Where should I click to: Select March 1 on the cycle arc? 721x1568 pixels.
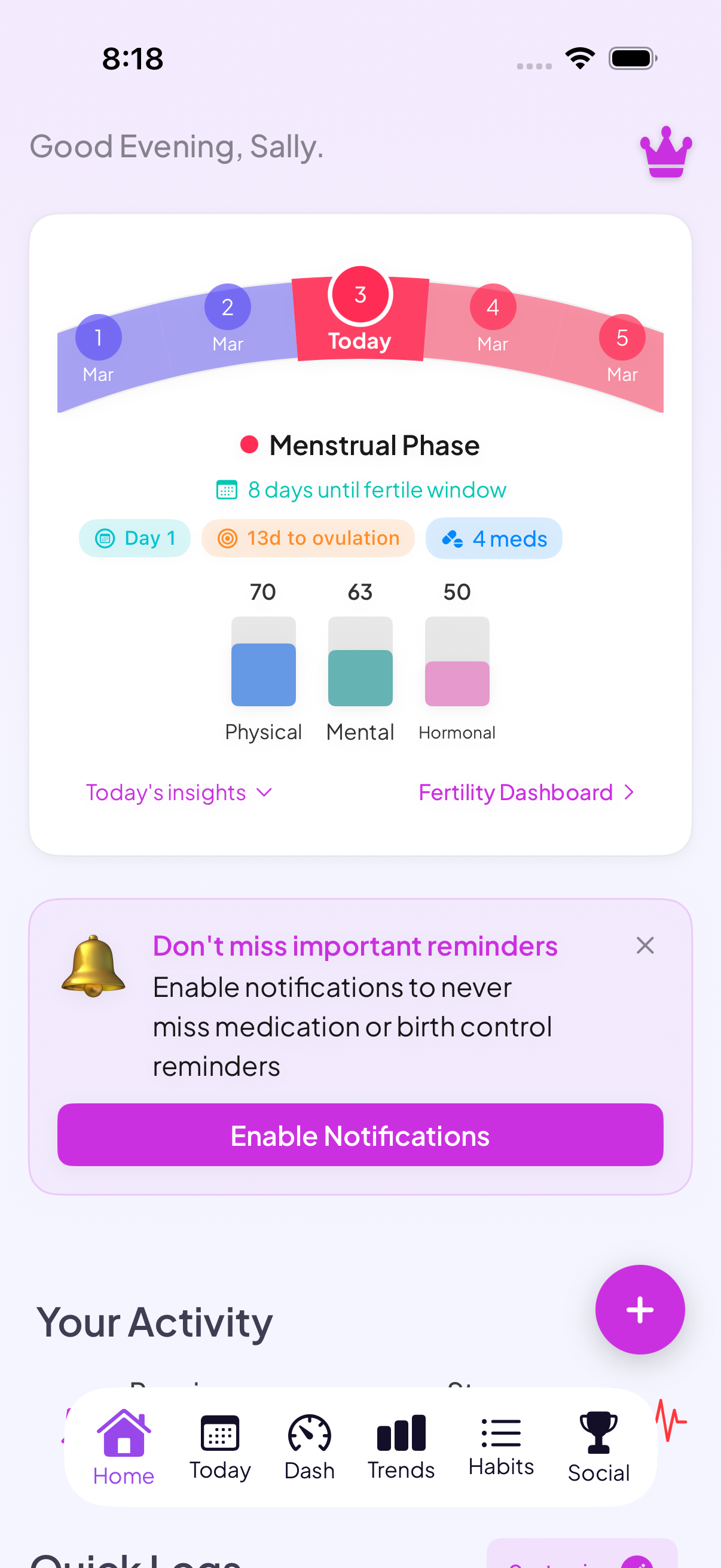click(x=98, y=337)
